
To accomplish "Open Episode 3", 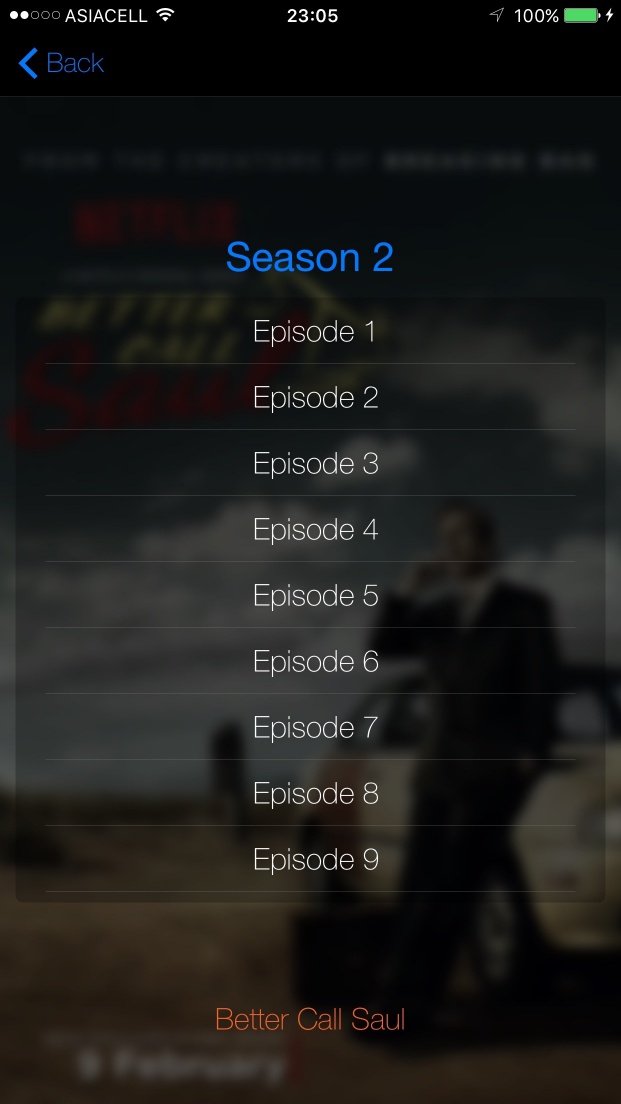I will coord(310,463).
